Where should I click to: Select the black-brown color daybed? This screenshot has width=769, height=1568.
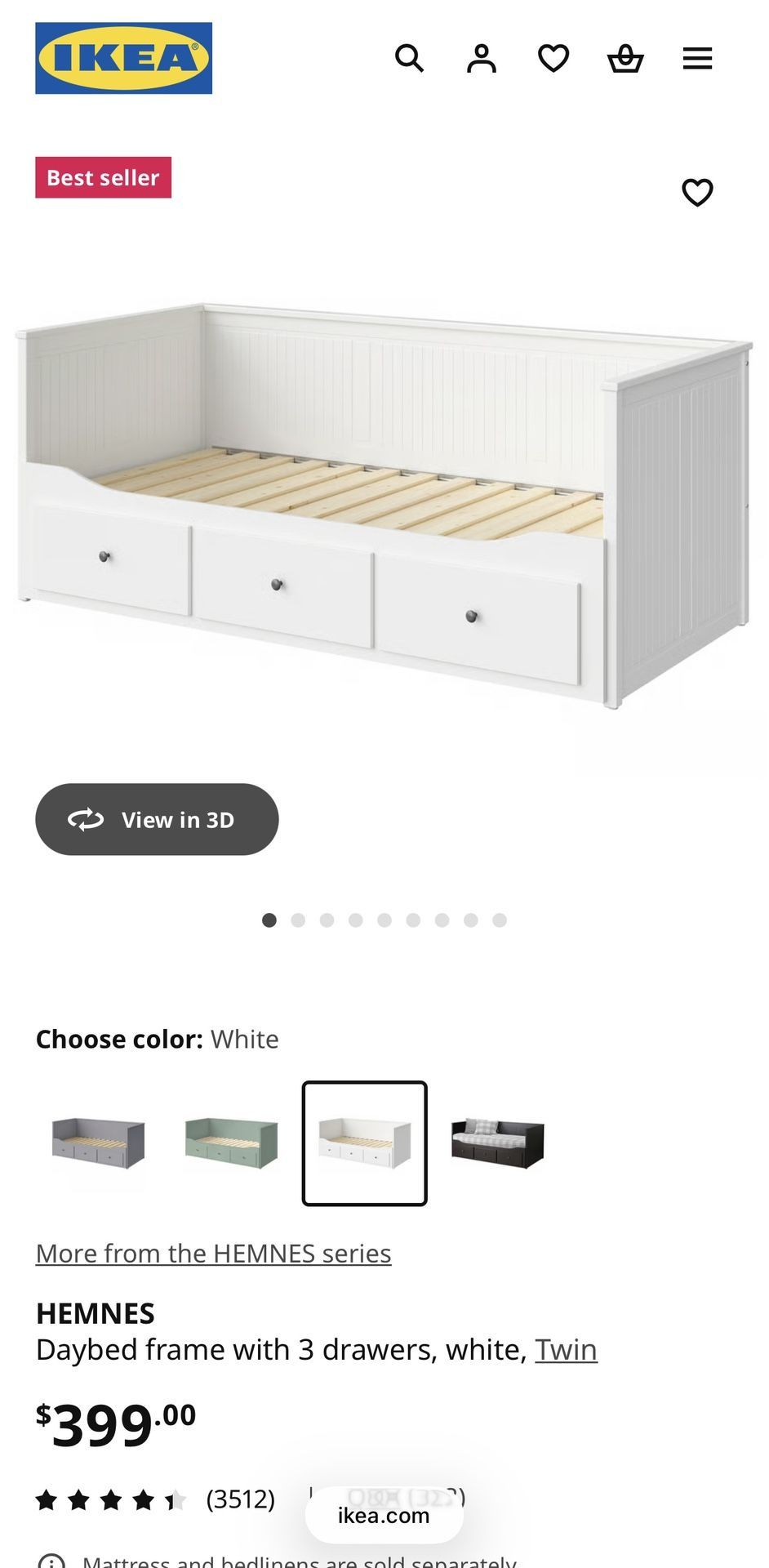click(x=497, y=1143)
